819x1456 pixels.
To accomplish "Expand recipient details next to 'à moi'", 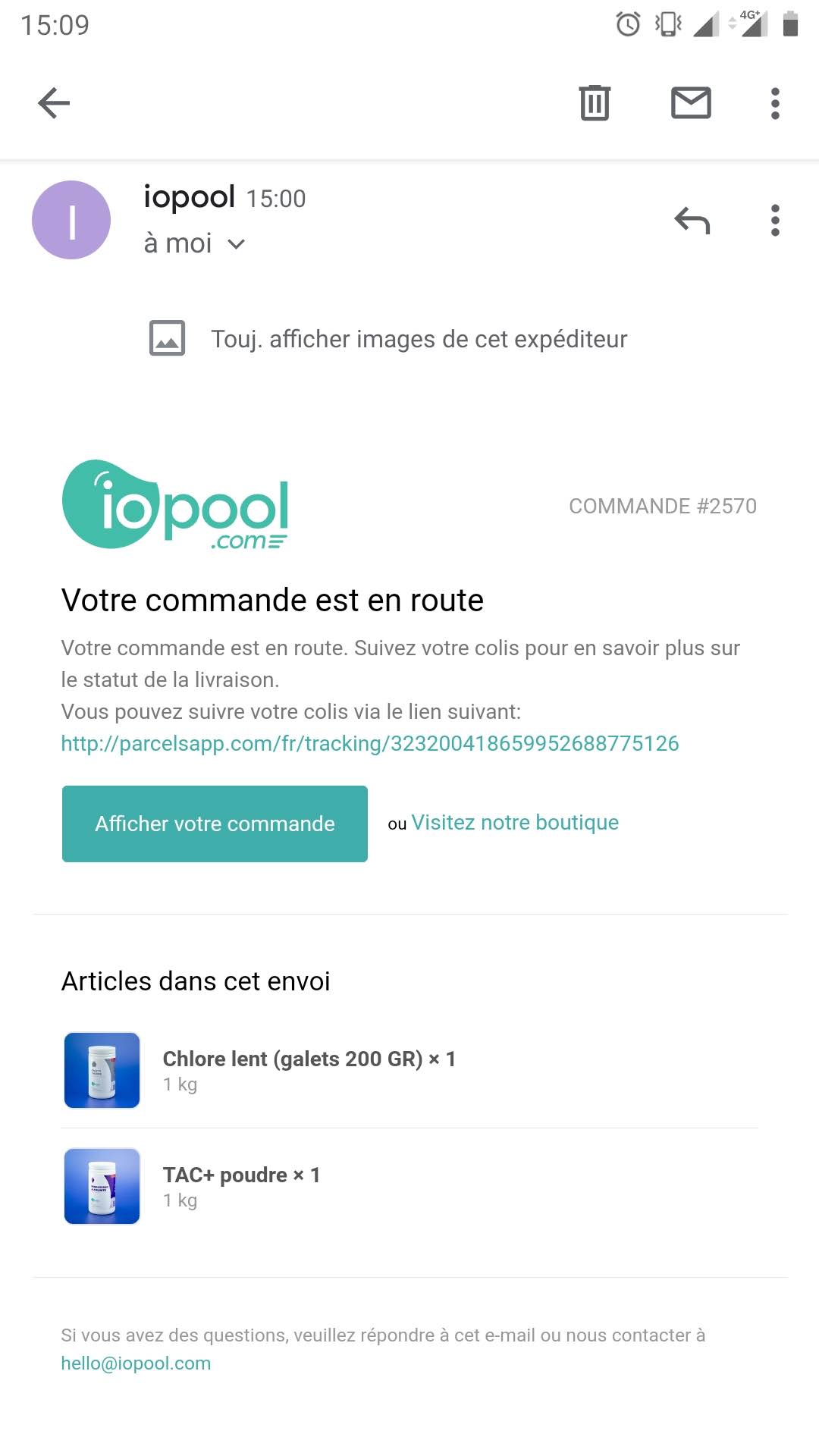I will [x=237, y=244].
